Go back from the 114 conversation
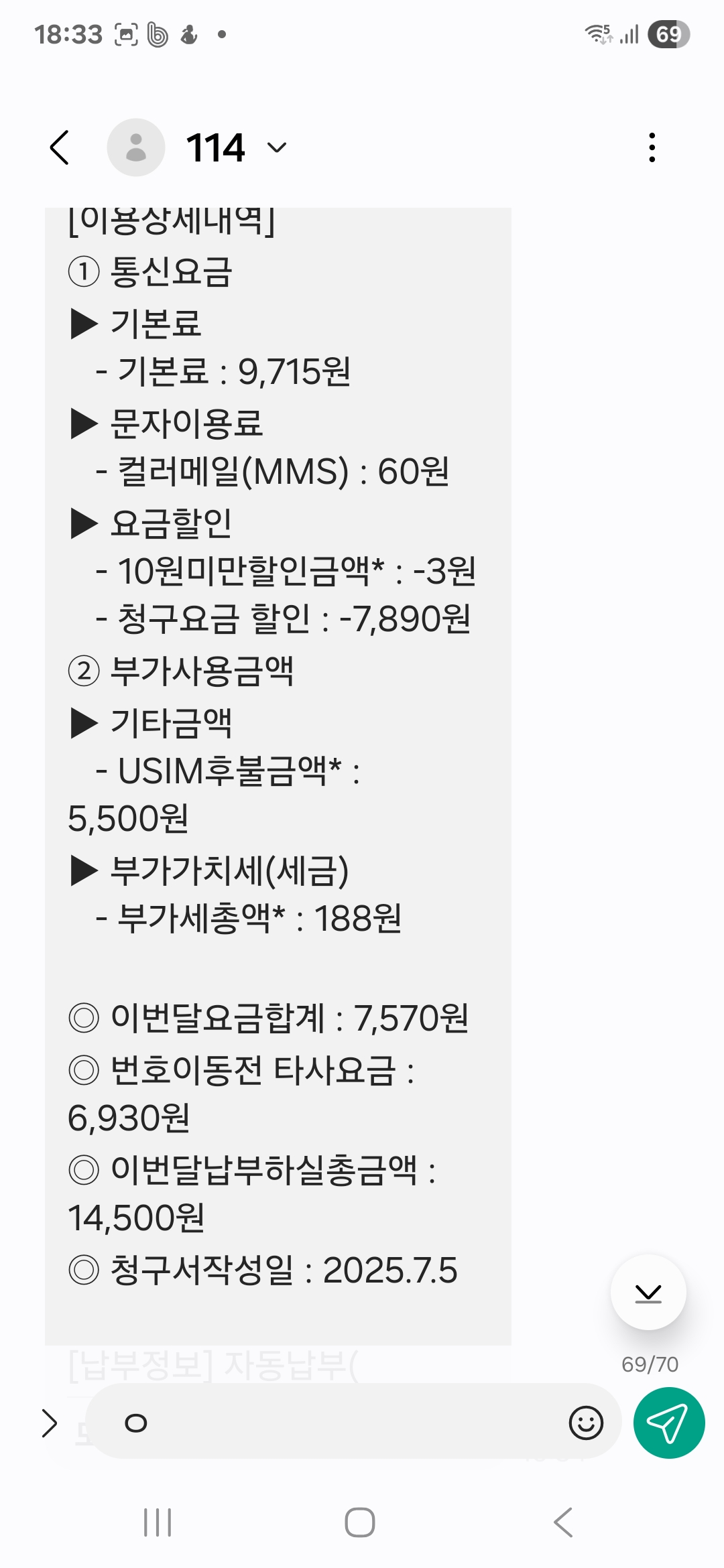Image resolution: width=724 pixels, height=1568 pixels. [x=60, y=147]
